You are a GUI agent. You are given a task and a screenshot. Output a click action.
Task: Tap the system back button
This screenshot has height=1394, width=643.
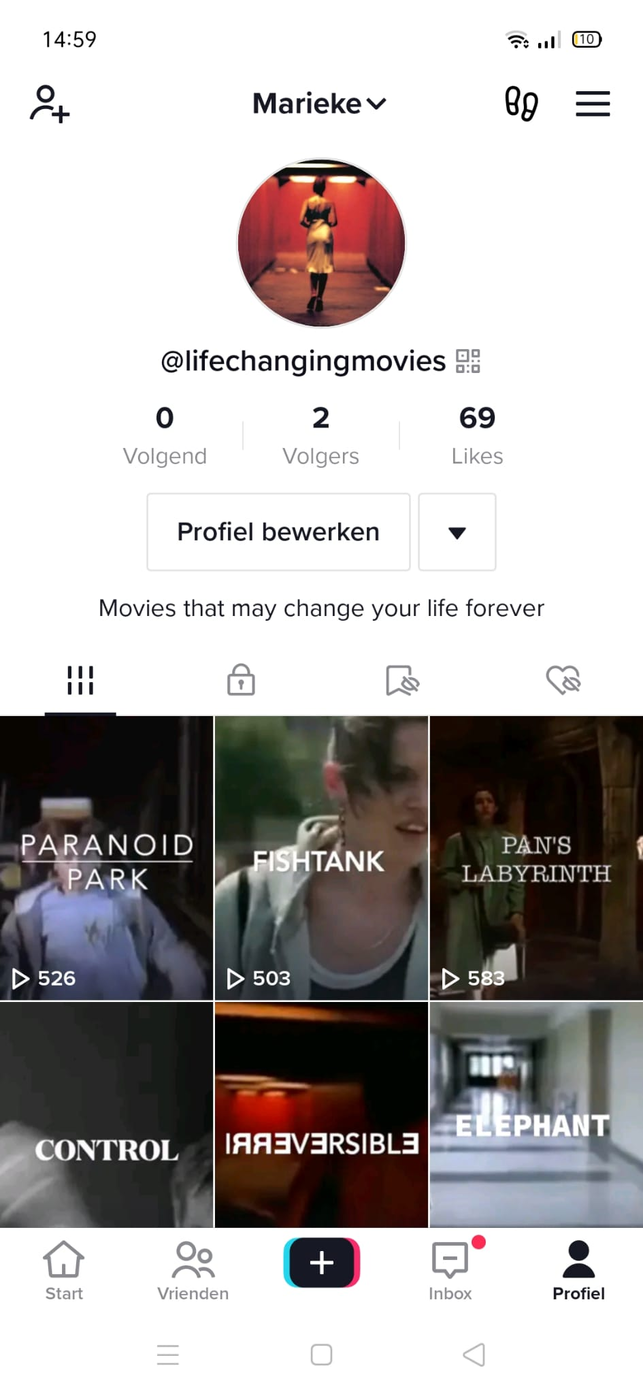pos(474,1354)
